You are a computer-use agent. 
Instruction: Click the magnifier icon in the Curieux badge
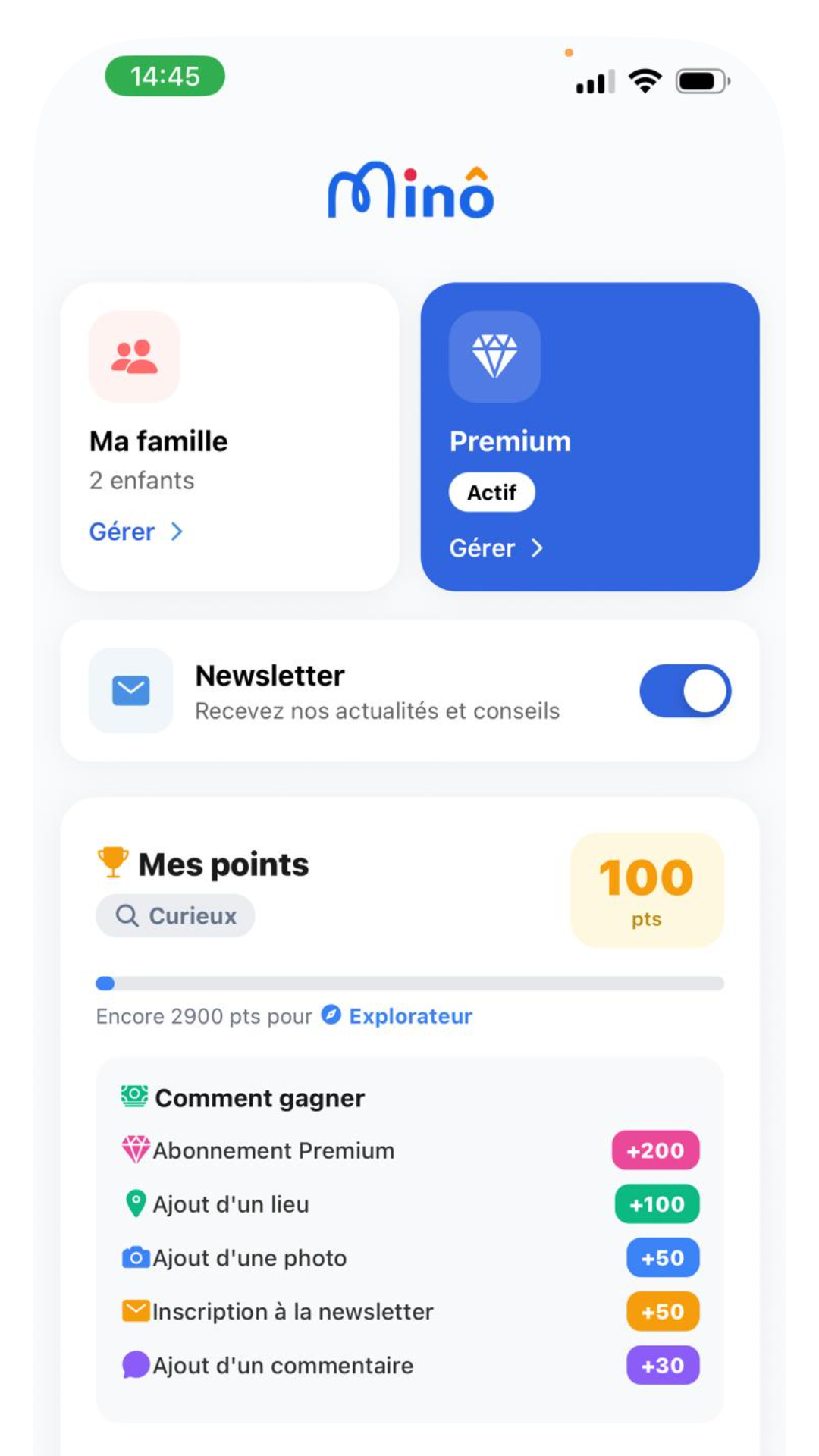click(127, 915)
